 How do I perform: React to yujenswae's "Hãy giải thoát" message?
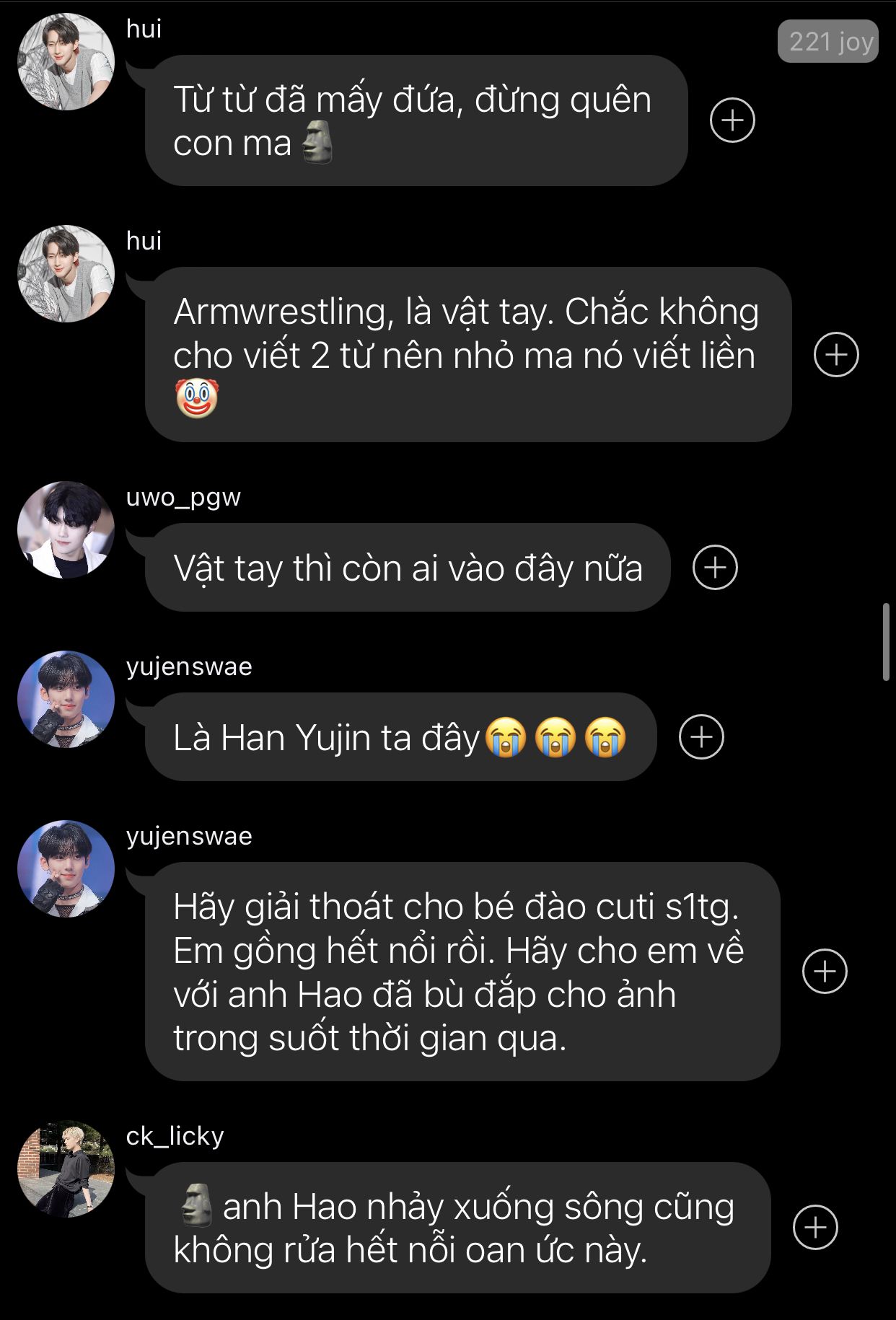825,972
